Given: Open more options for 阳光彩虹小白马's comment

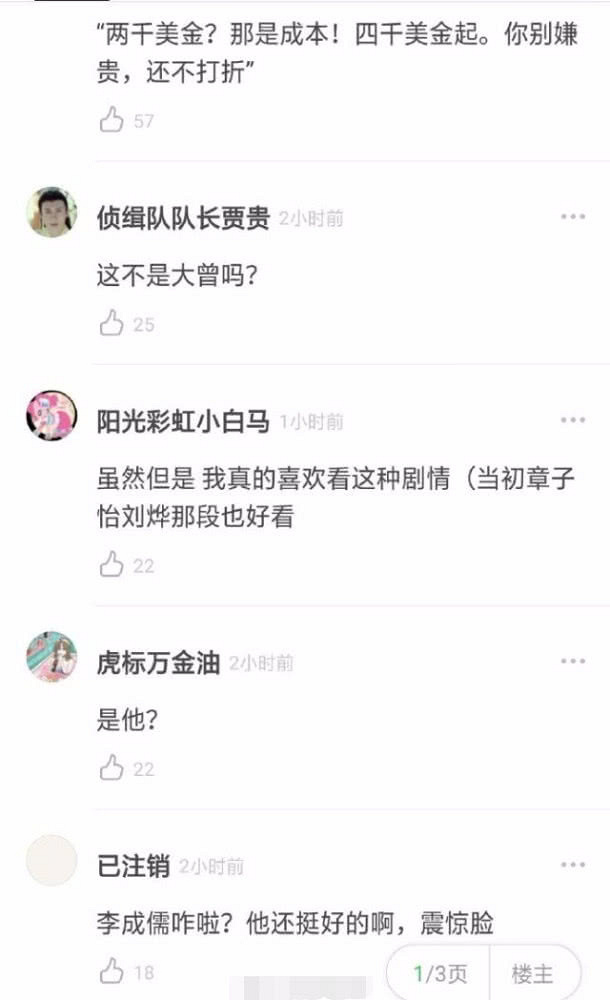Looking at the screenshot, I should click(572, 420).
